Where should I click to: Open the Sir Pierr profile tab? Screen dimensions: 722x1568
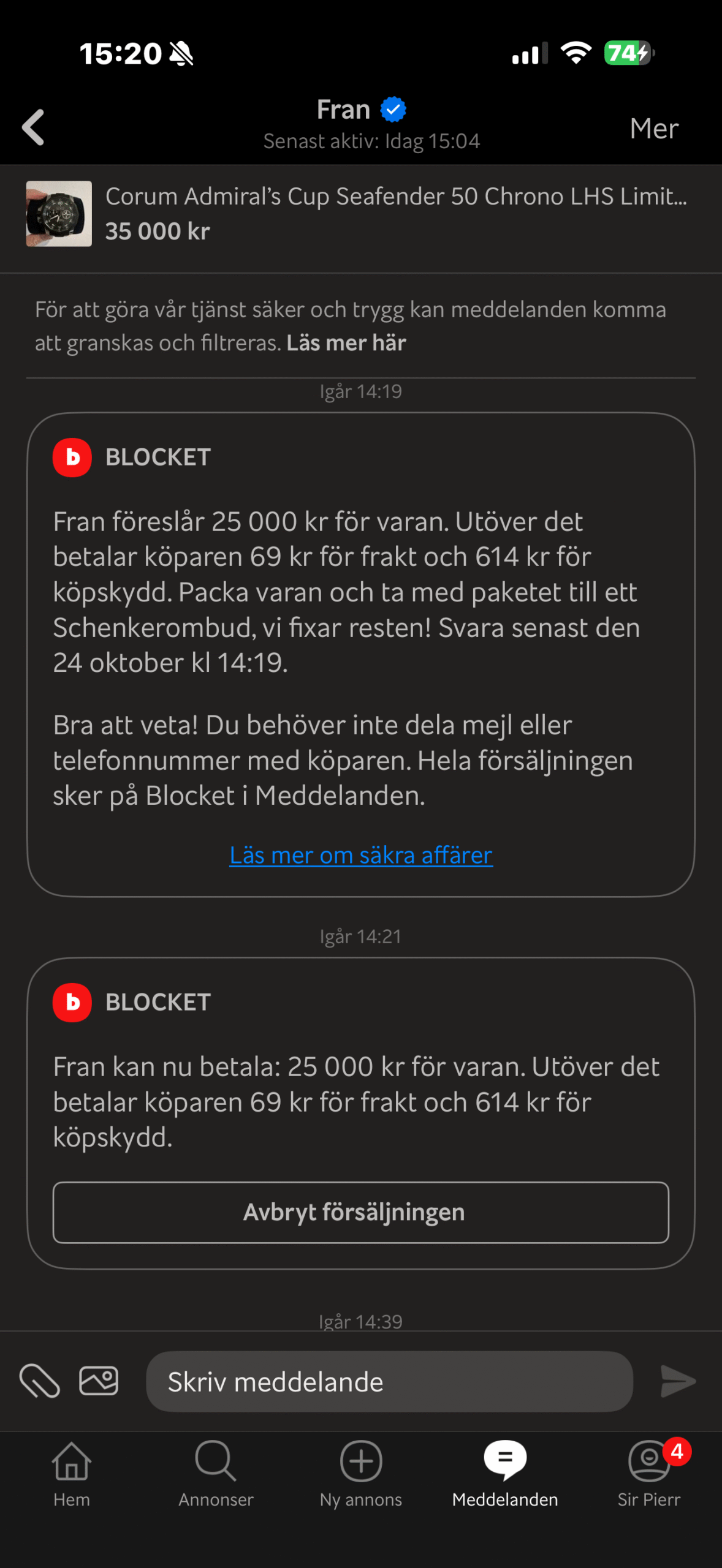(x=649, y=1474)
